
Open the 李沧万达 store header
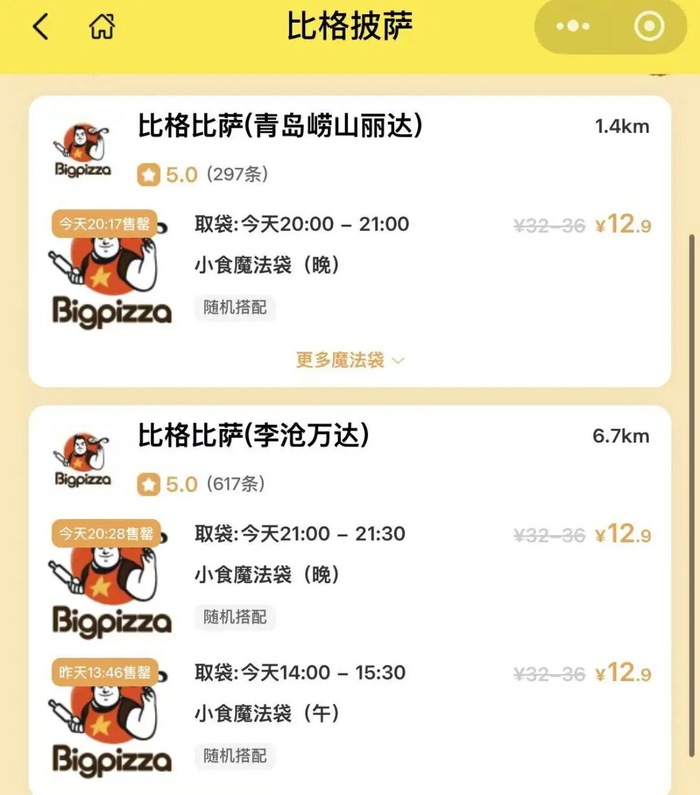tap(350, 459)
